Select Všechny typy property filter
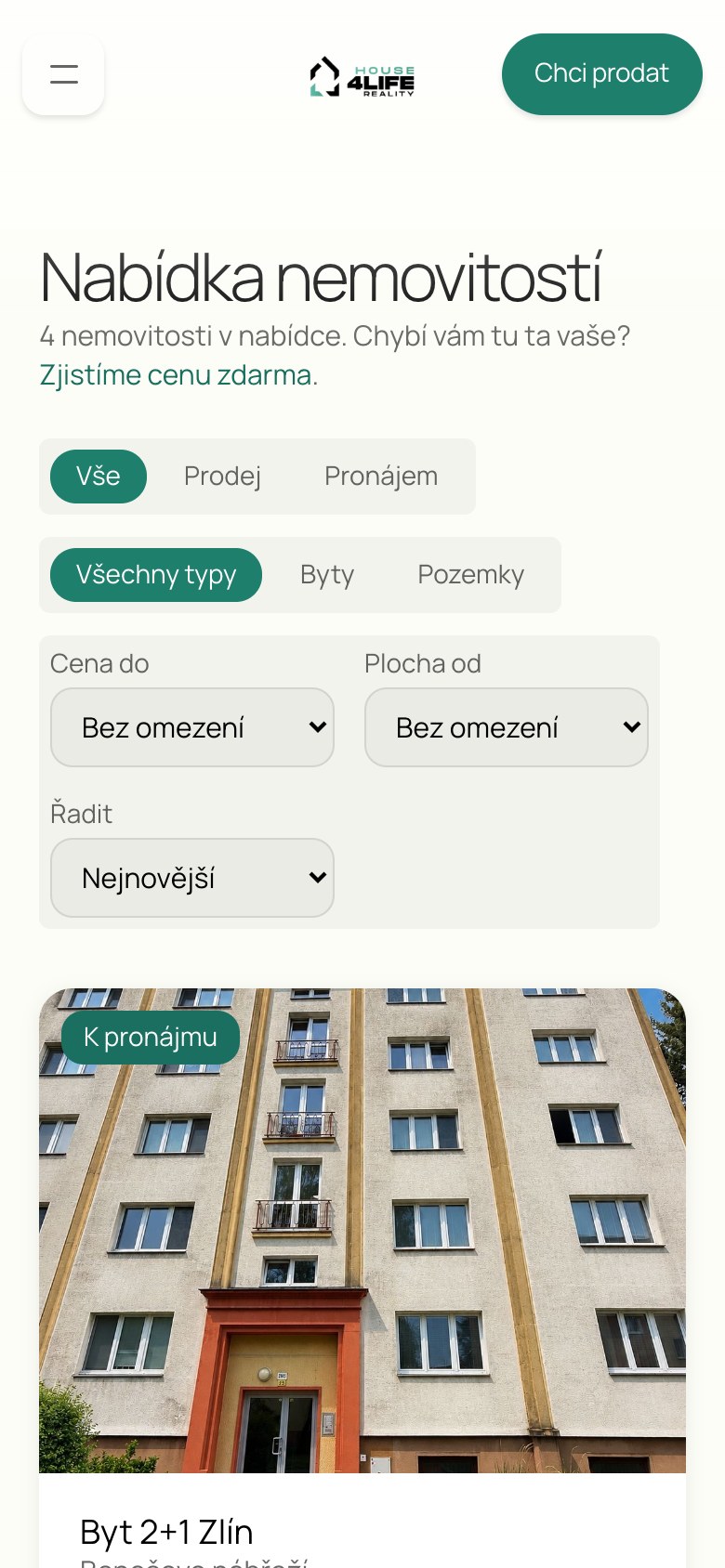The width and height of the screenshot is (725, 1568). coord(156,575)
